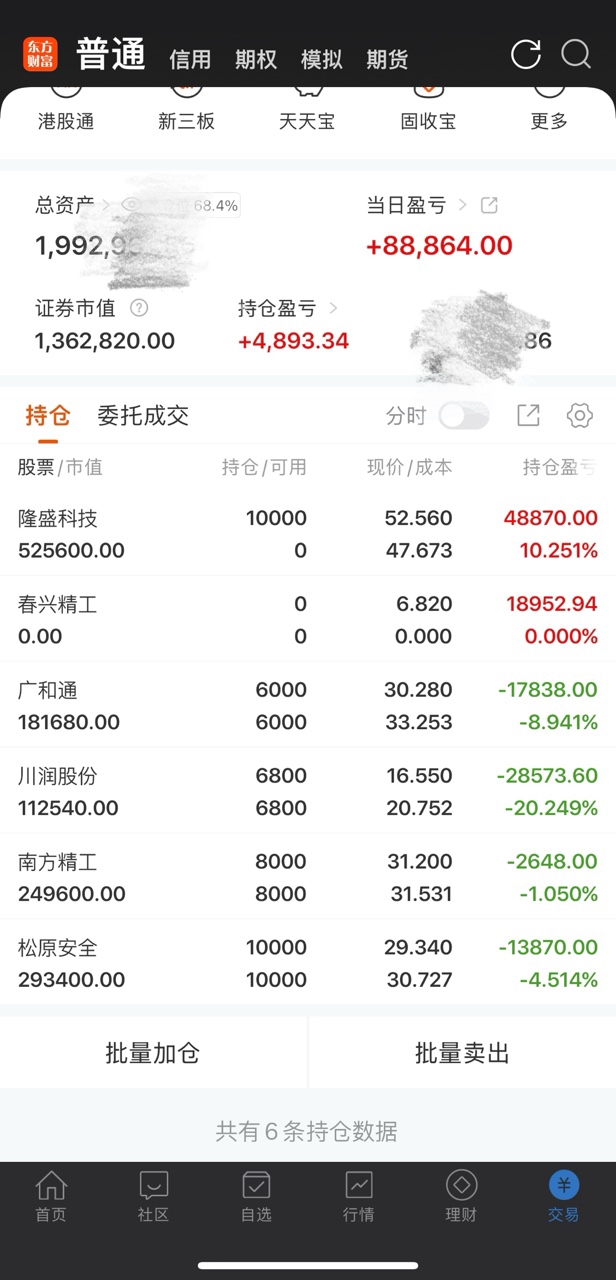616x1280 pixels.
Task: Toggle the 分时 switch
Action: [464, 416]
